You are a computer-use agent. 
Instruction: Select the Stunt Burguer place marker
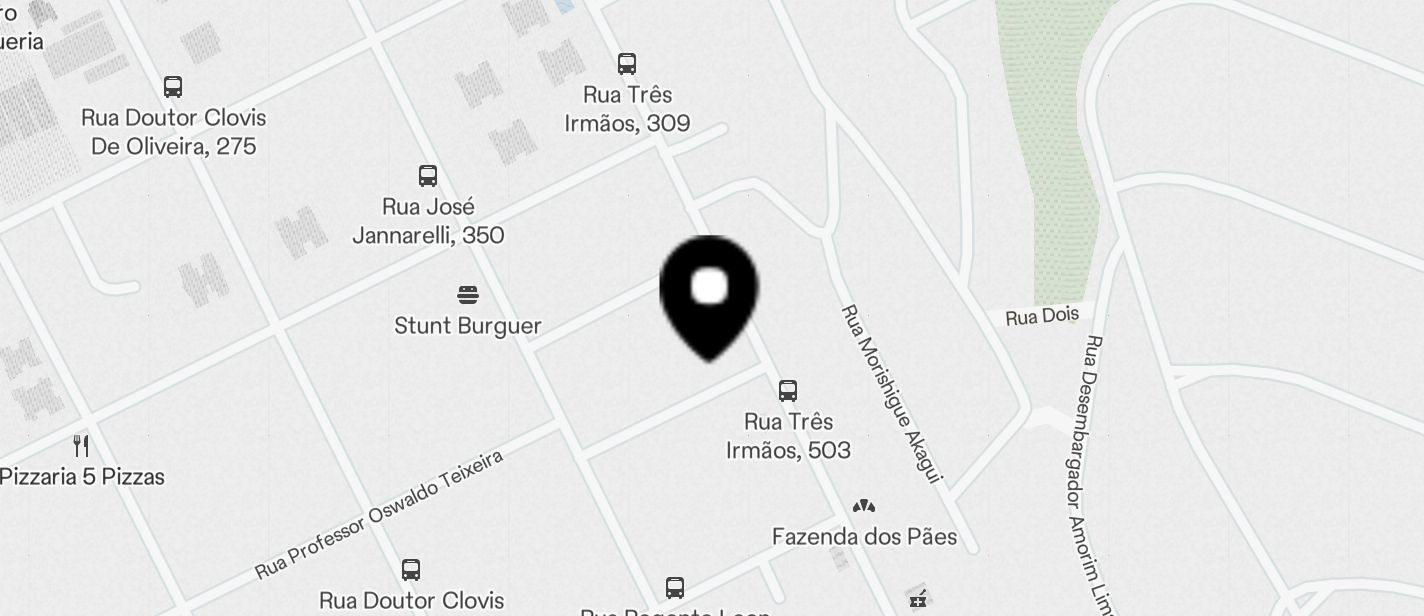click(x=468, y=295)
